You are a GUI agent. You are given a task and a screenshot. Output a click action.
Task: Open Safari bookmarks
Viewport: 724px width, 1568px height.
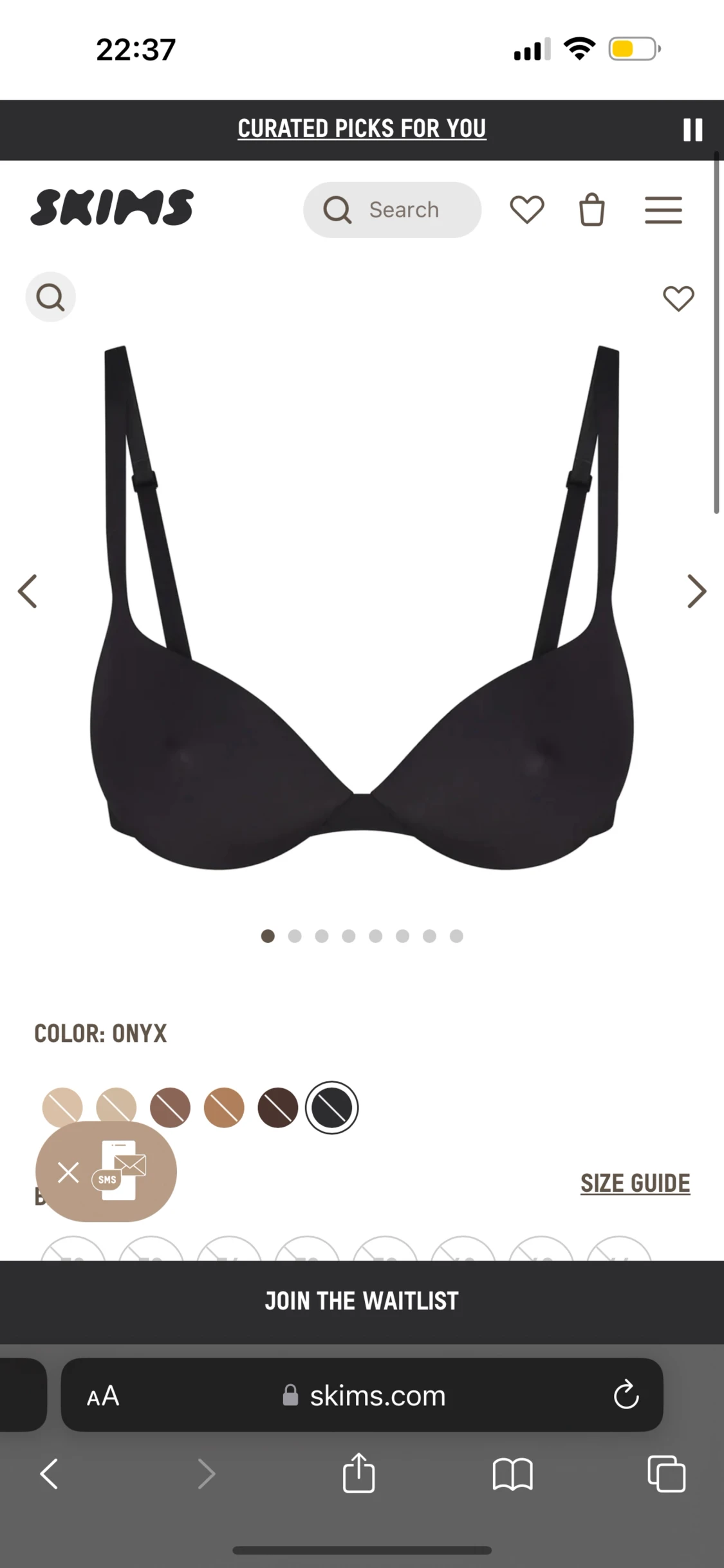[x=512, y=1473]
